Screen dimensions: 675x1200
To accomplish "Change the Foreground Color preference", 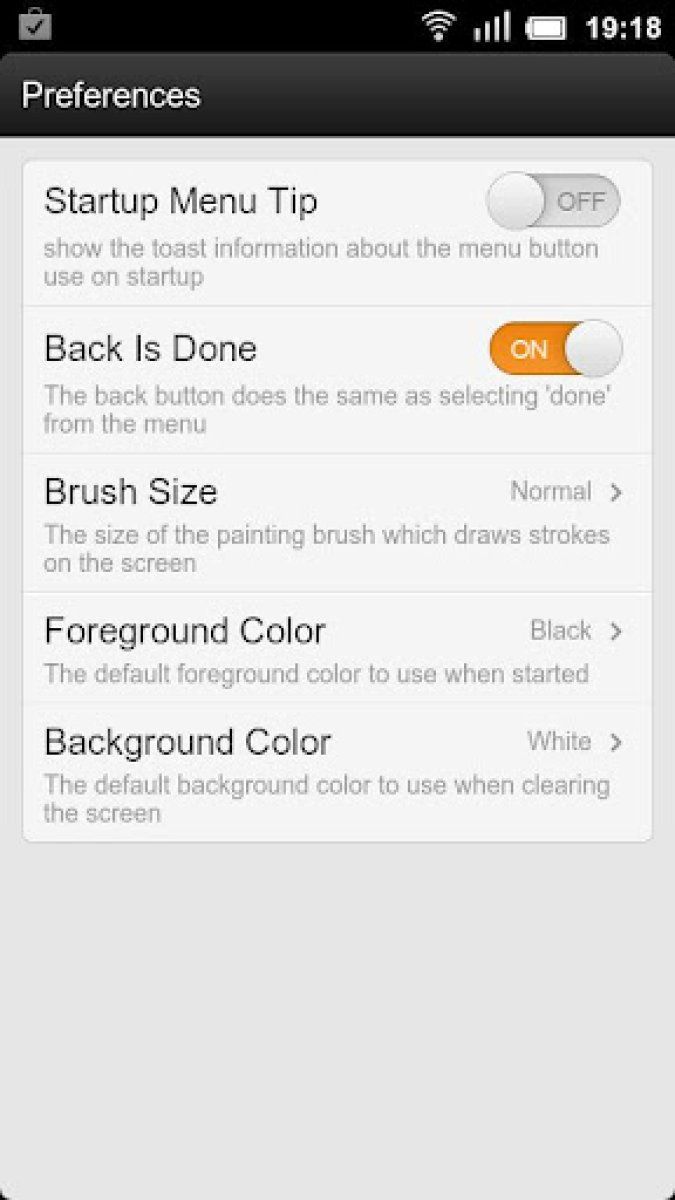I will 336,647.
